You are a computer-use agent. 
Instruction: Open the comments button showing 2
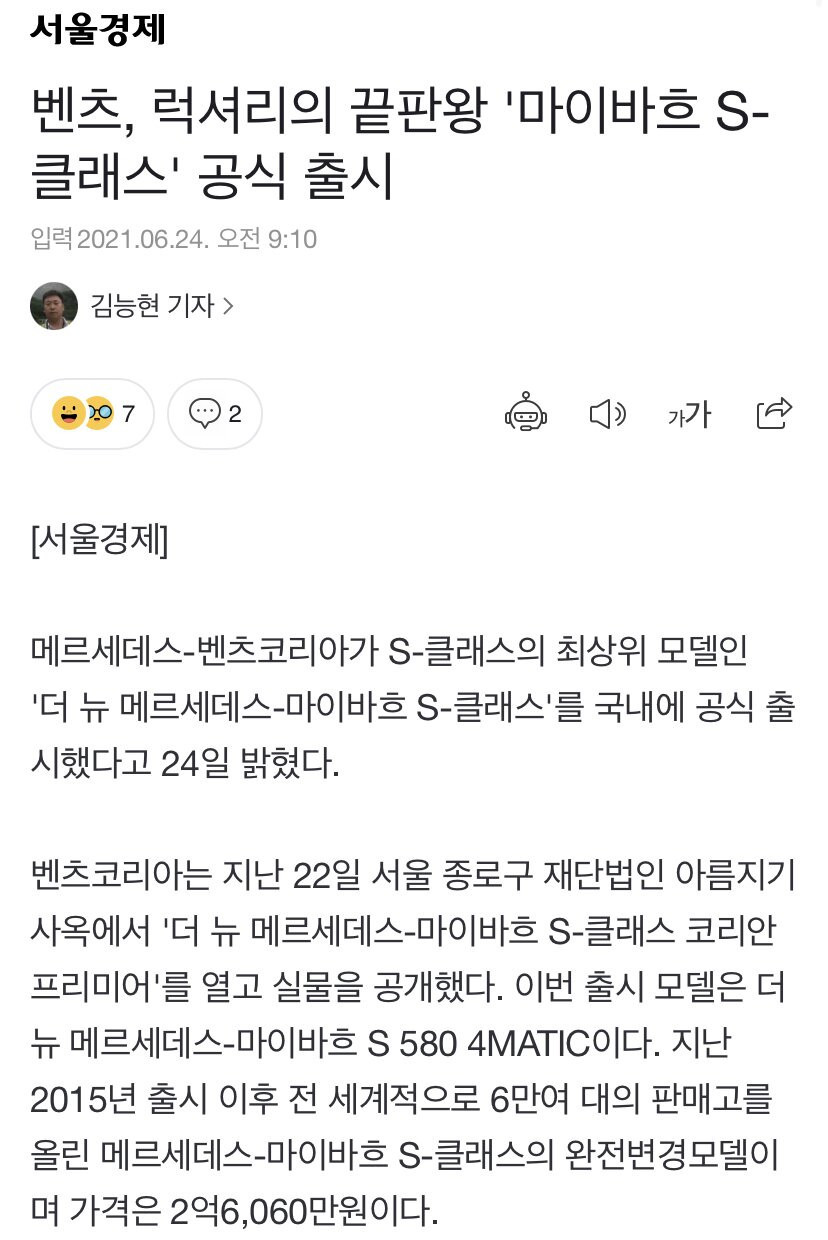[x=215, y=413]
